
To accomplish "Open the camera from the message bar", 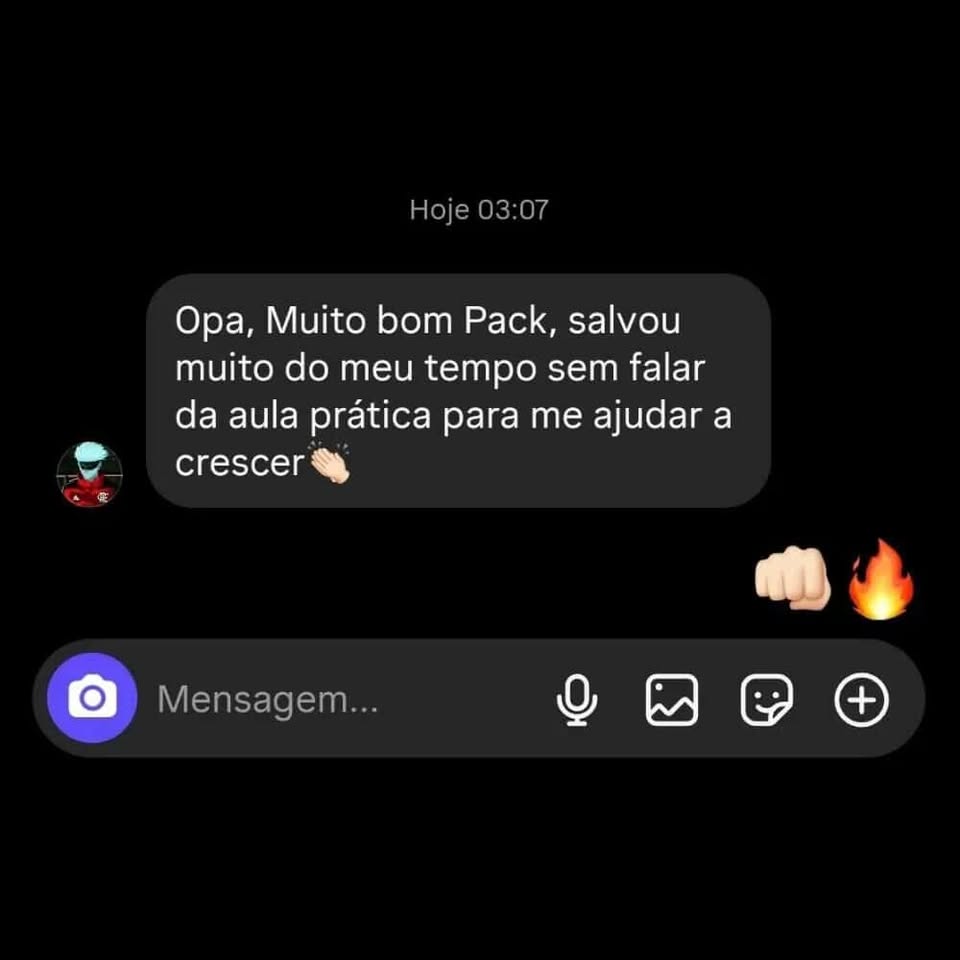I will (x=91, y=698).
